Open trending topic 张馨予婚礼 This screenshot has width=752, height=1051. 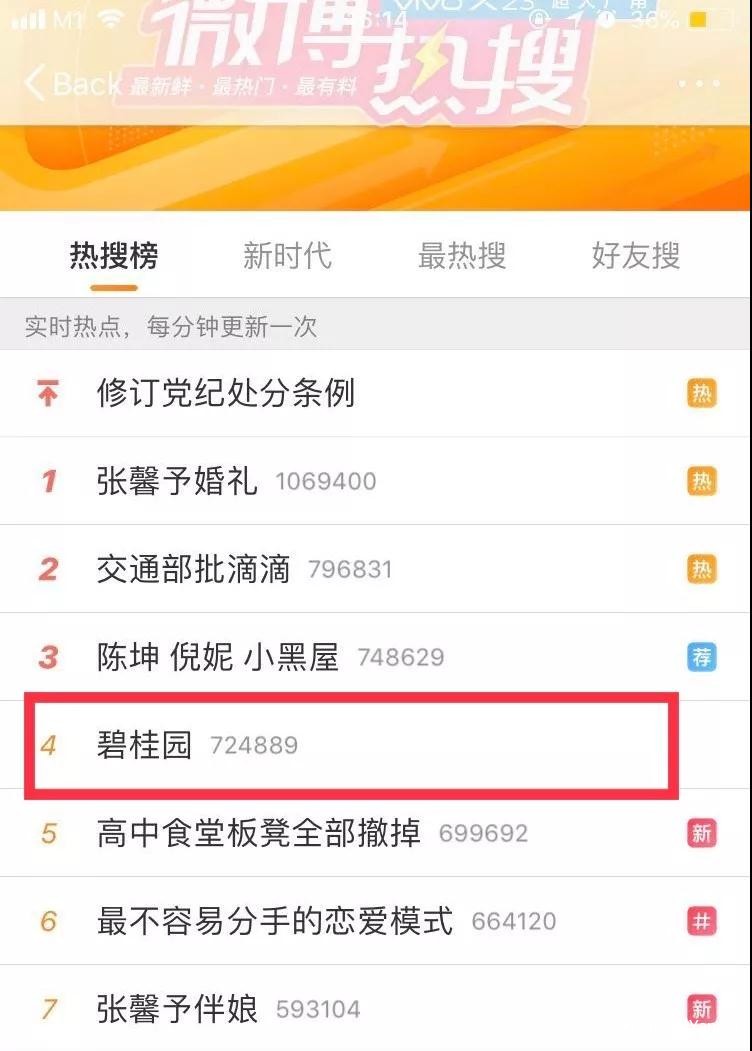click(178, 481)
